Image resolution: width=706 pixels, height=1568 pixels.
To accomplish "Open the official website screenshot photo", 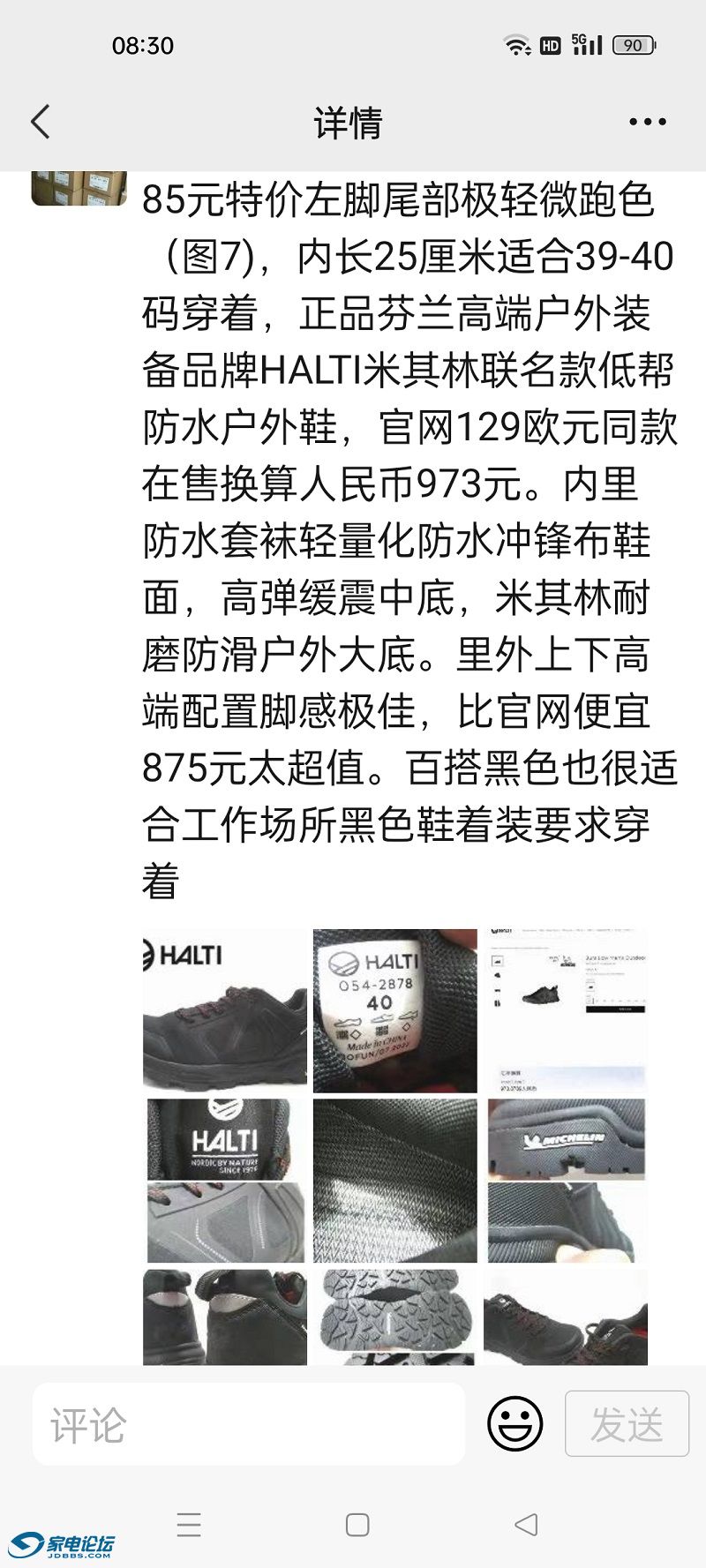I will 566,1009.
